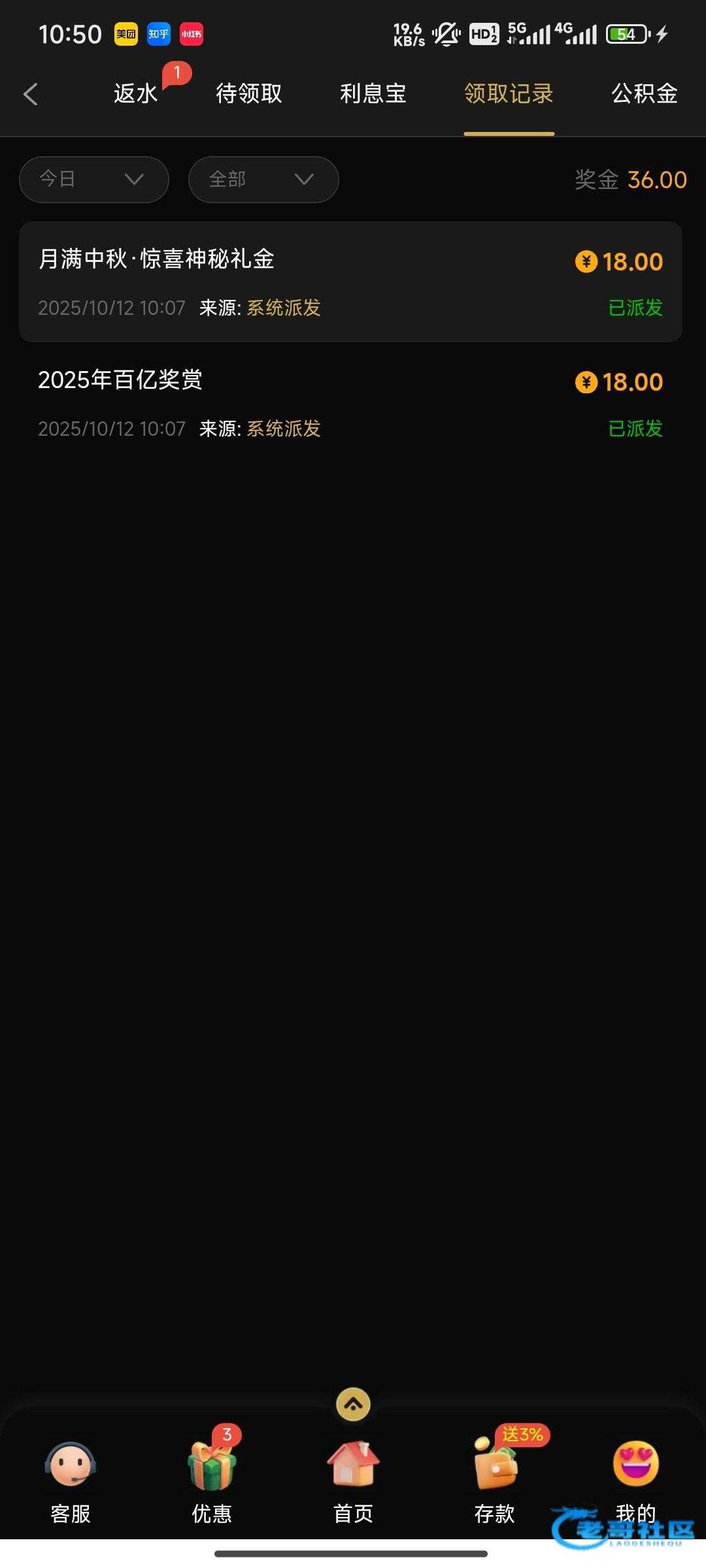Open the 月满中秋·惊喜神秘礼金 record

(350, 282)
